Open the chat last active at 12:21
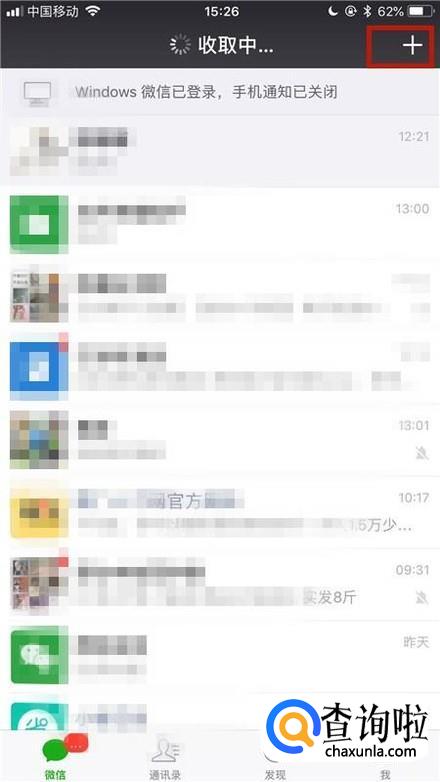Viewport: 440px width, 782px height. click(x=220, y=151)
